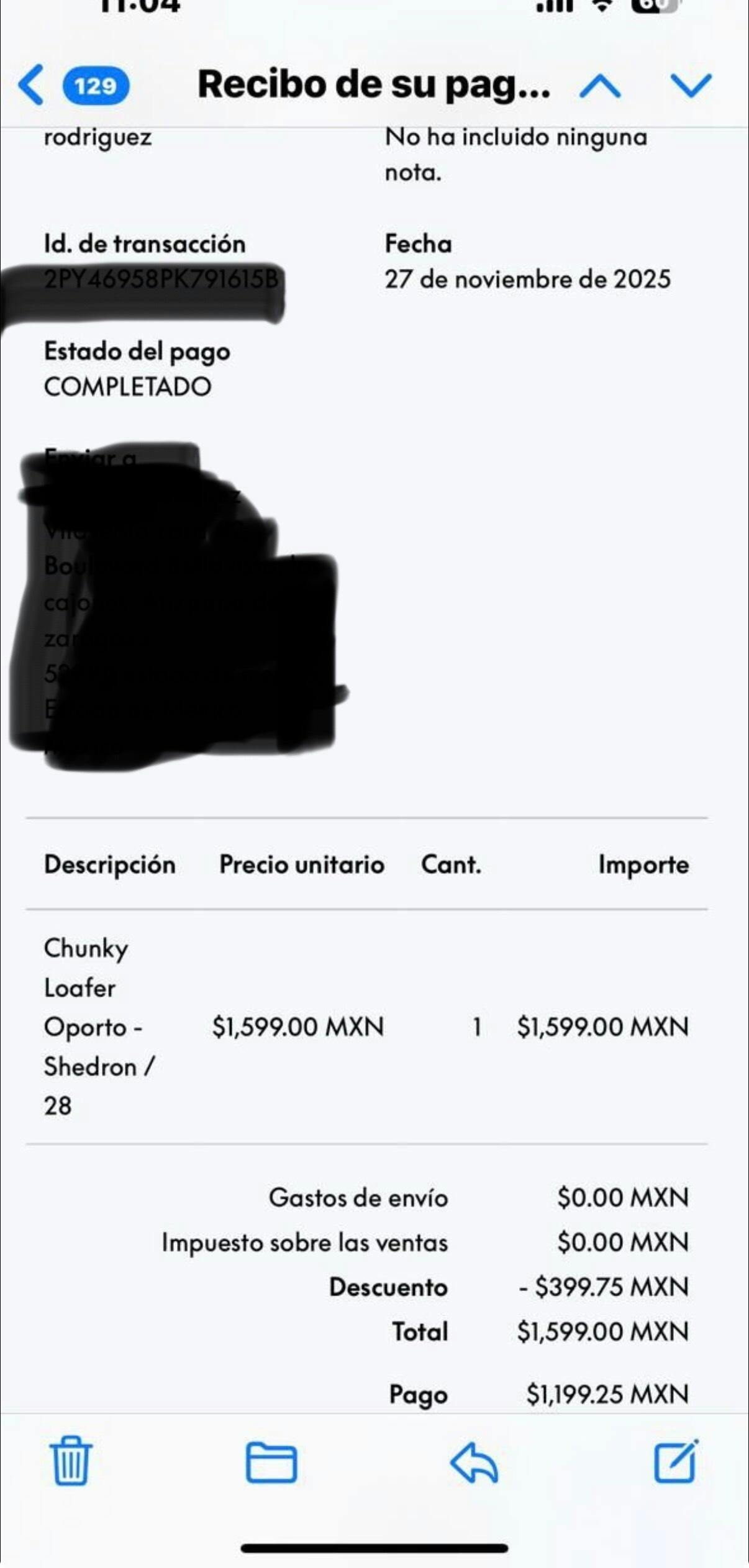Show the previous email
Screen dimensions: 749x1568
pyautogui.click(x=599, y=86)
